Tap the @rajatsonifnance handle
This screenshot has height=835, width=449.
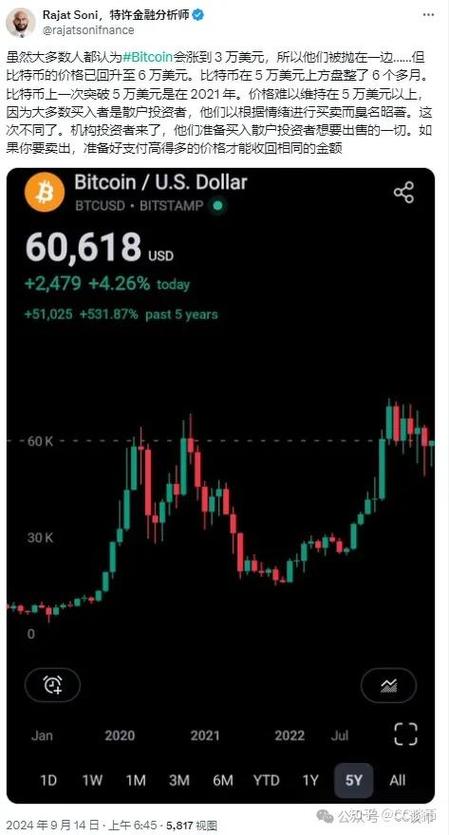(x=88, y=30)
